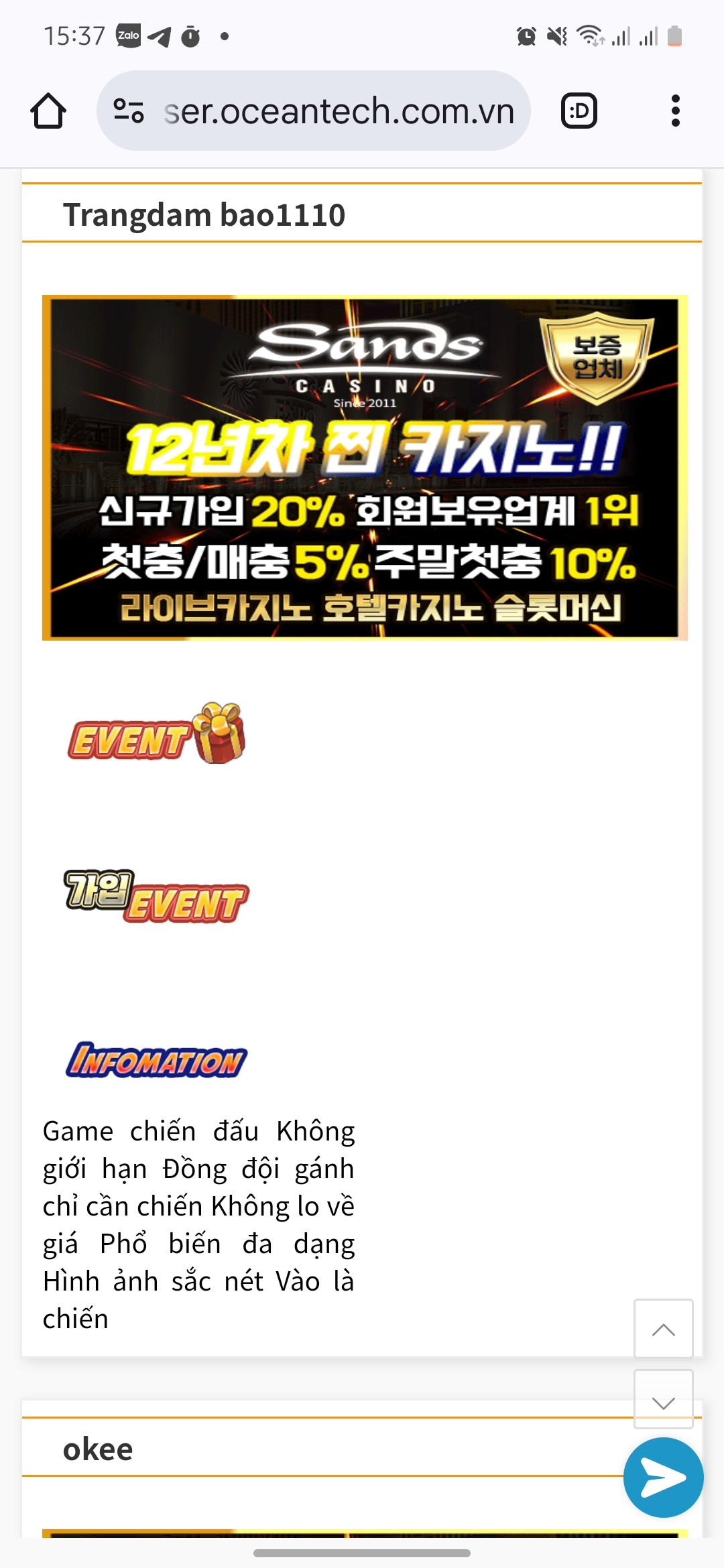The image size is (724, 1568).
Task: Jump down with the down arrow button
Action: click(x=663, y=1400)
